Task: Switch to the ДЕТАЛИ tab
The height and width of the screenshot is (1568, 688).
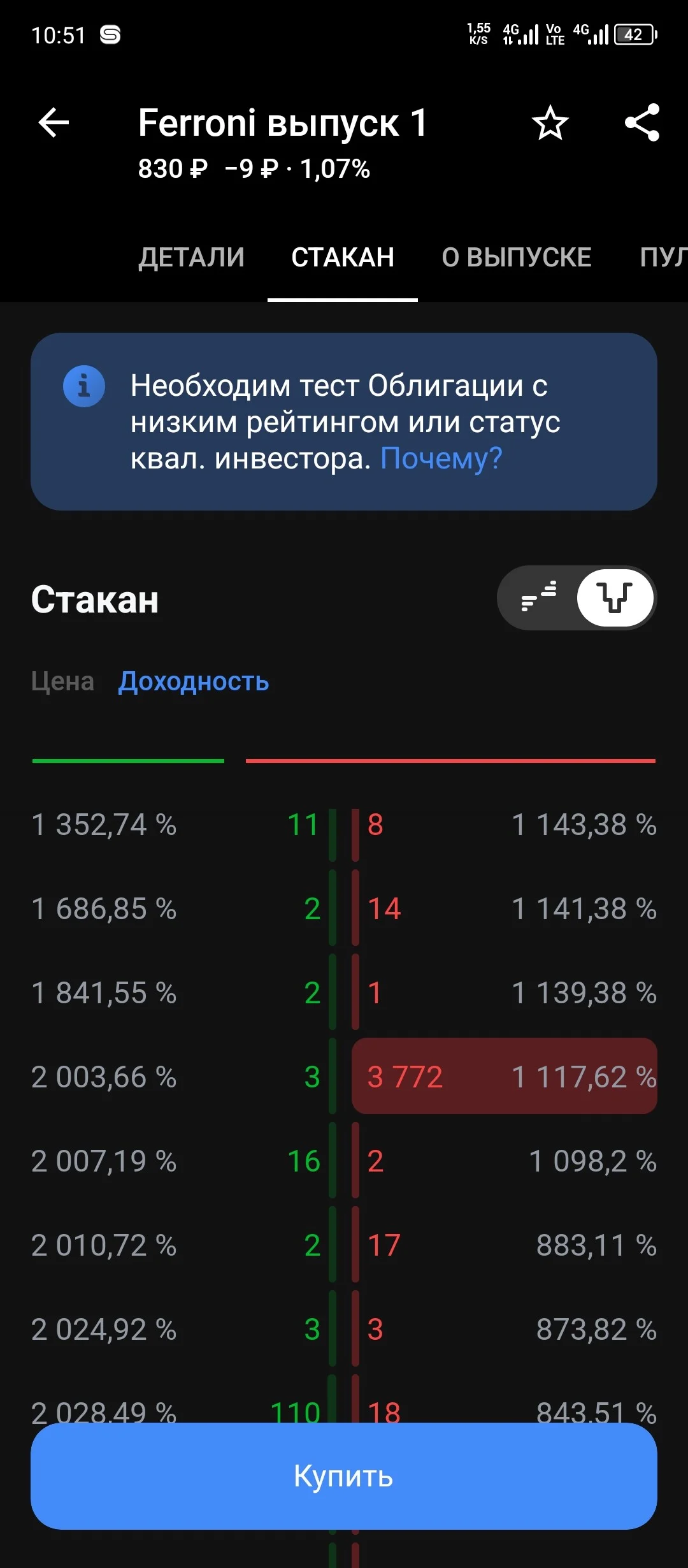Action: pos(192,258)
